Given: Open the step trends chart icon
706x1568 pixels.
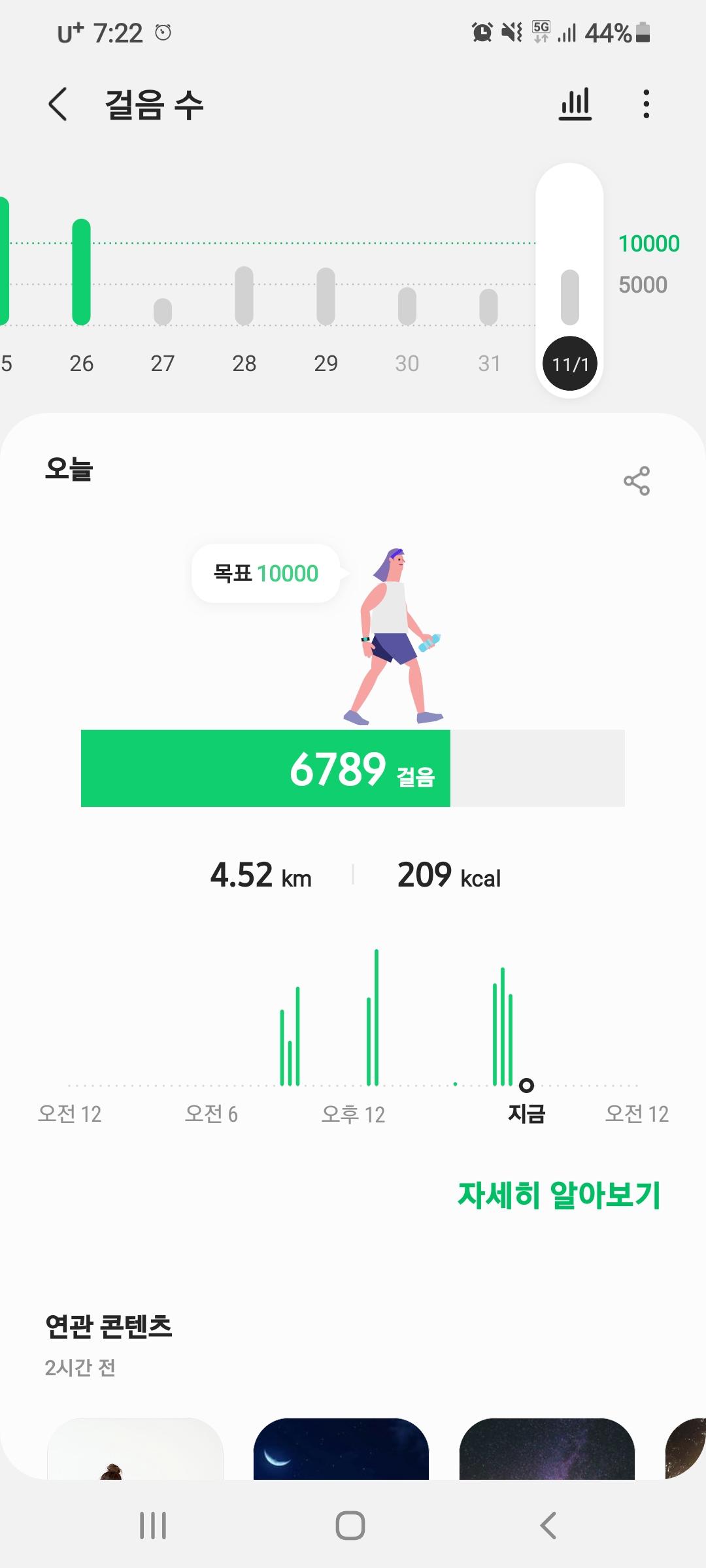Looking at the screenshot, I should [575, 105].
